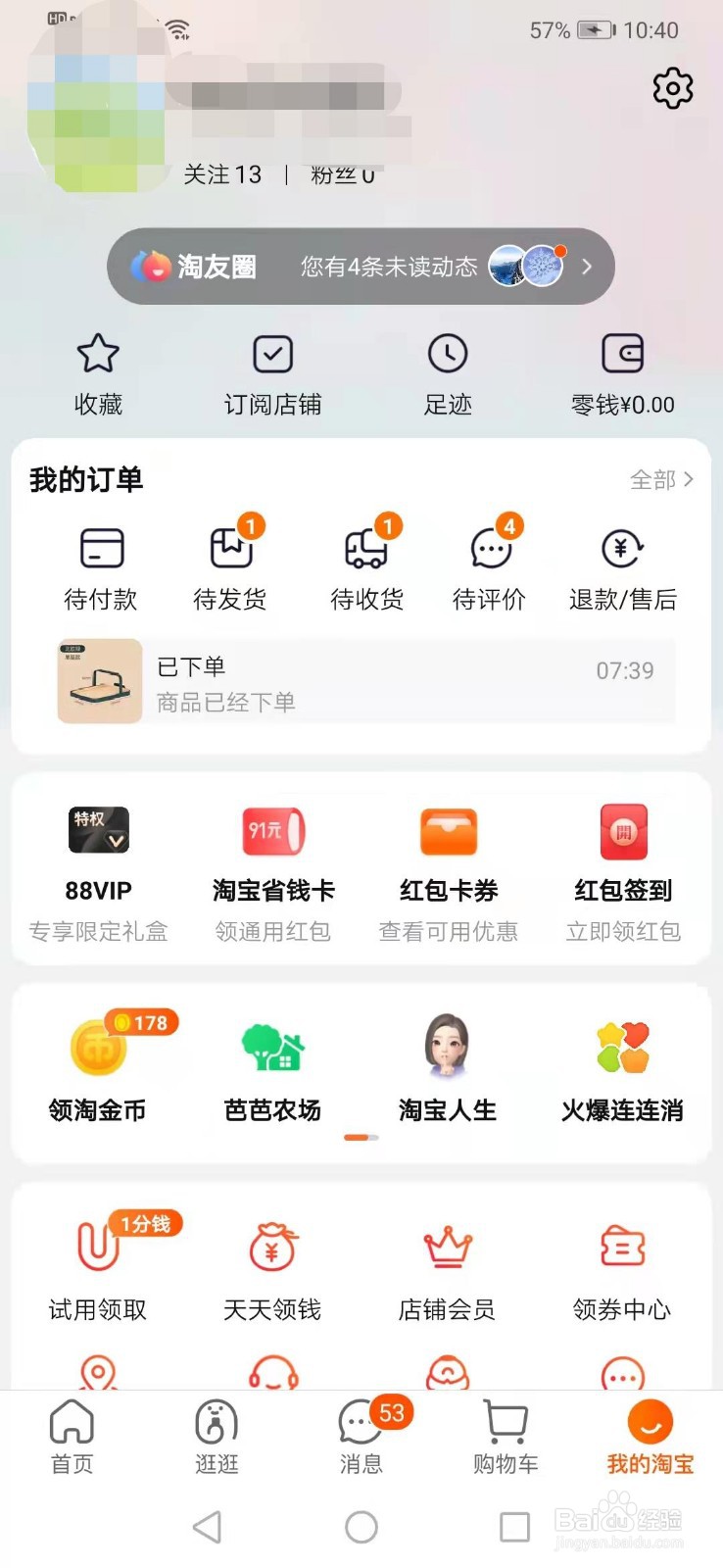
Task: Open 淘友圈 unread updates via arrow
Action: [586, 266]
